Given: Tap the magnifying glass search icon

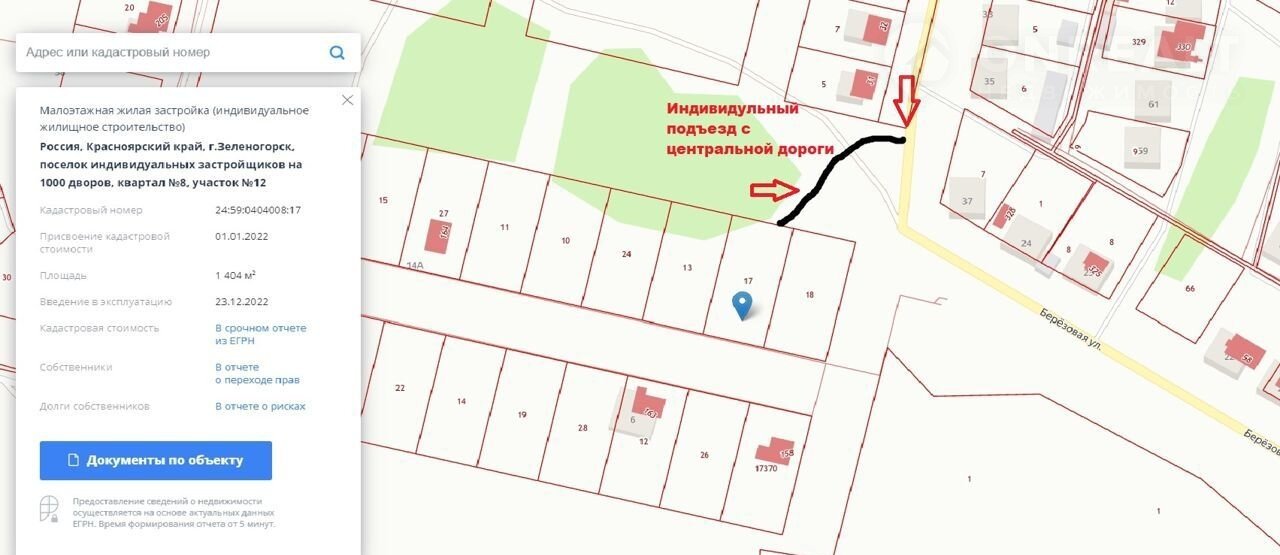Looking at the screenshot, I should [337, 53].
